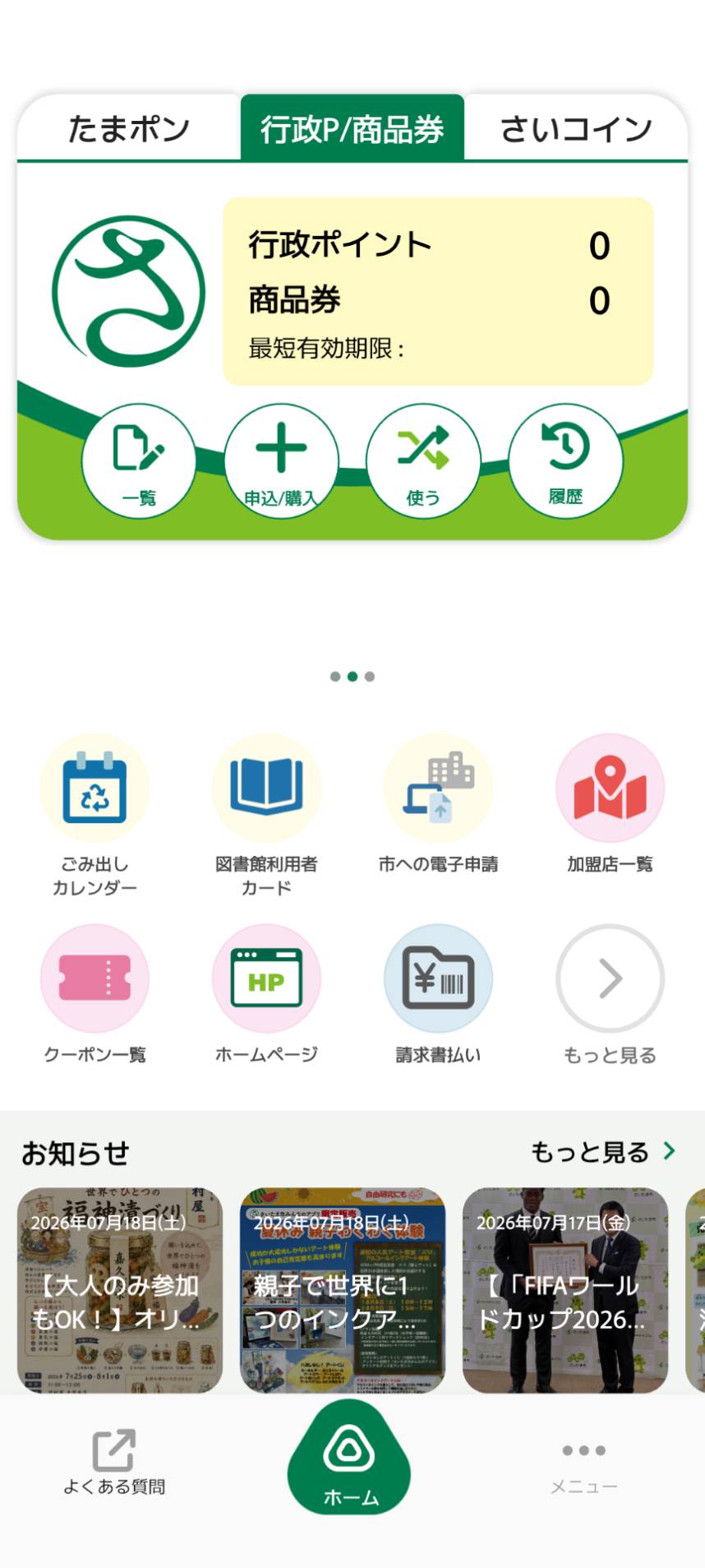Open the 親子で世界に1つのインクア news card

343,1290
